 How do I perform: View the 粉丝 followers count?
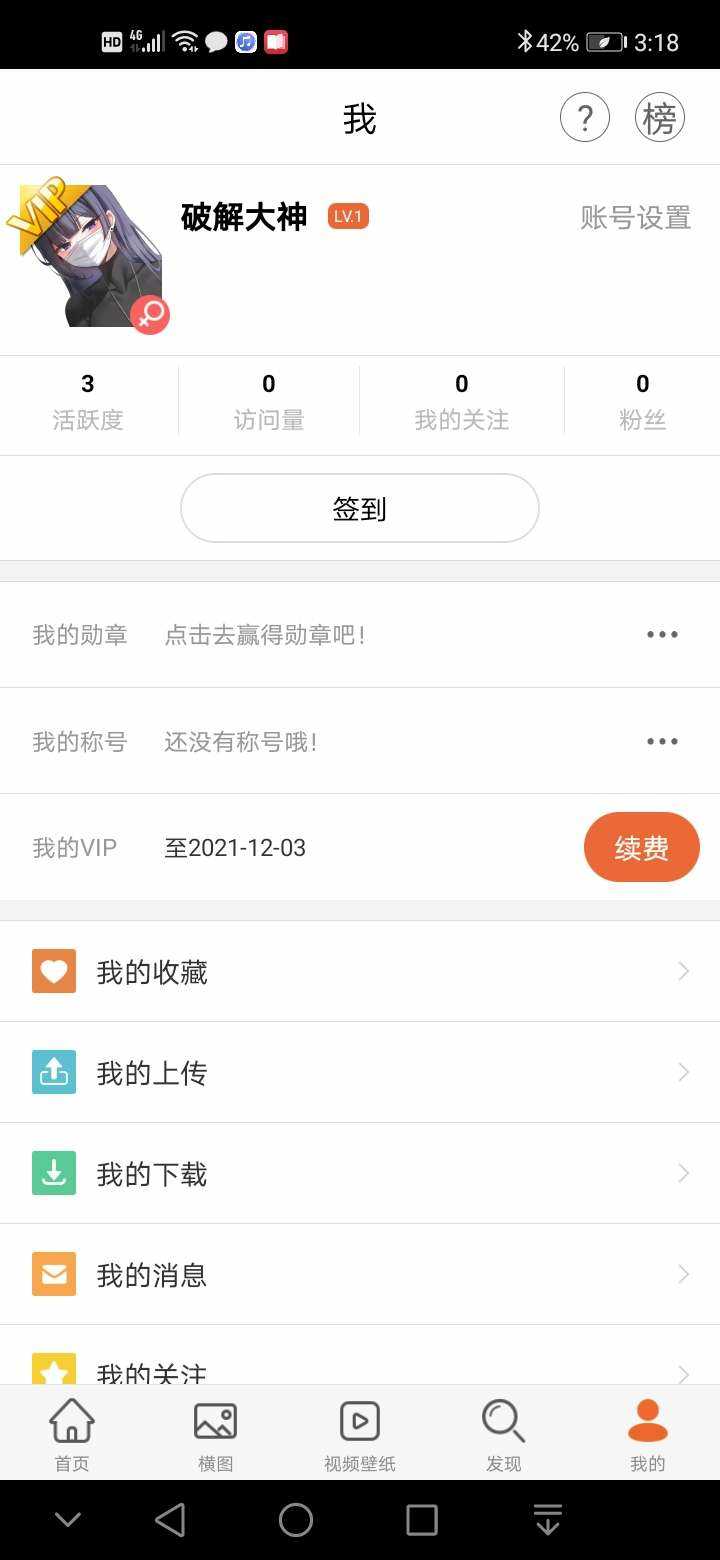(x=642, y=402)
